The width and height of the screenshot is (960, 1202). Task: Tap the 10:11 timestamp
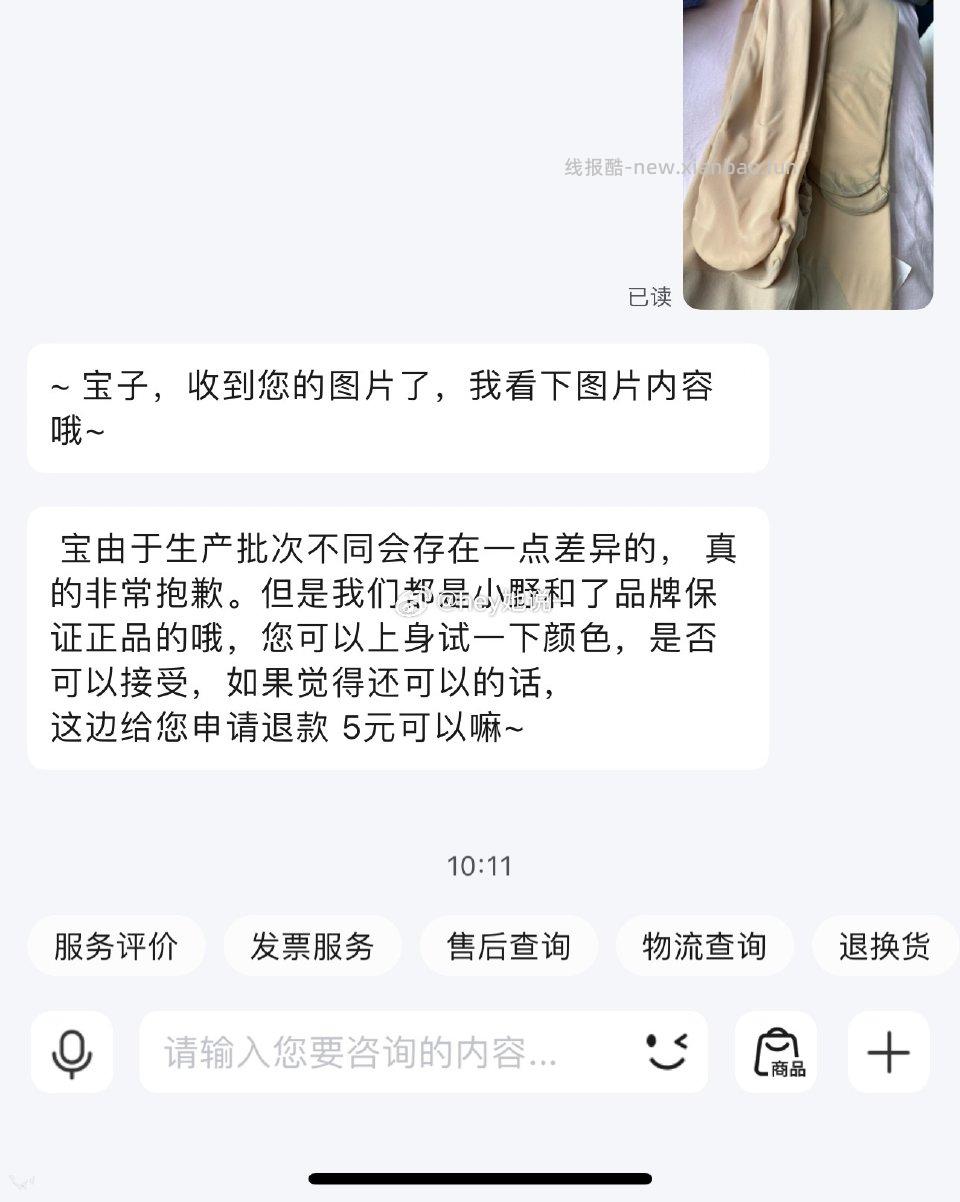tap(479, 866)
